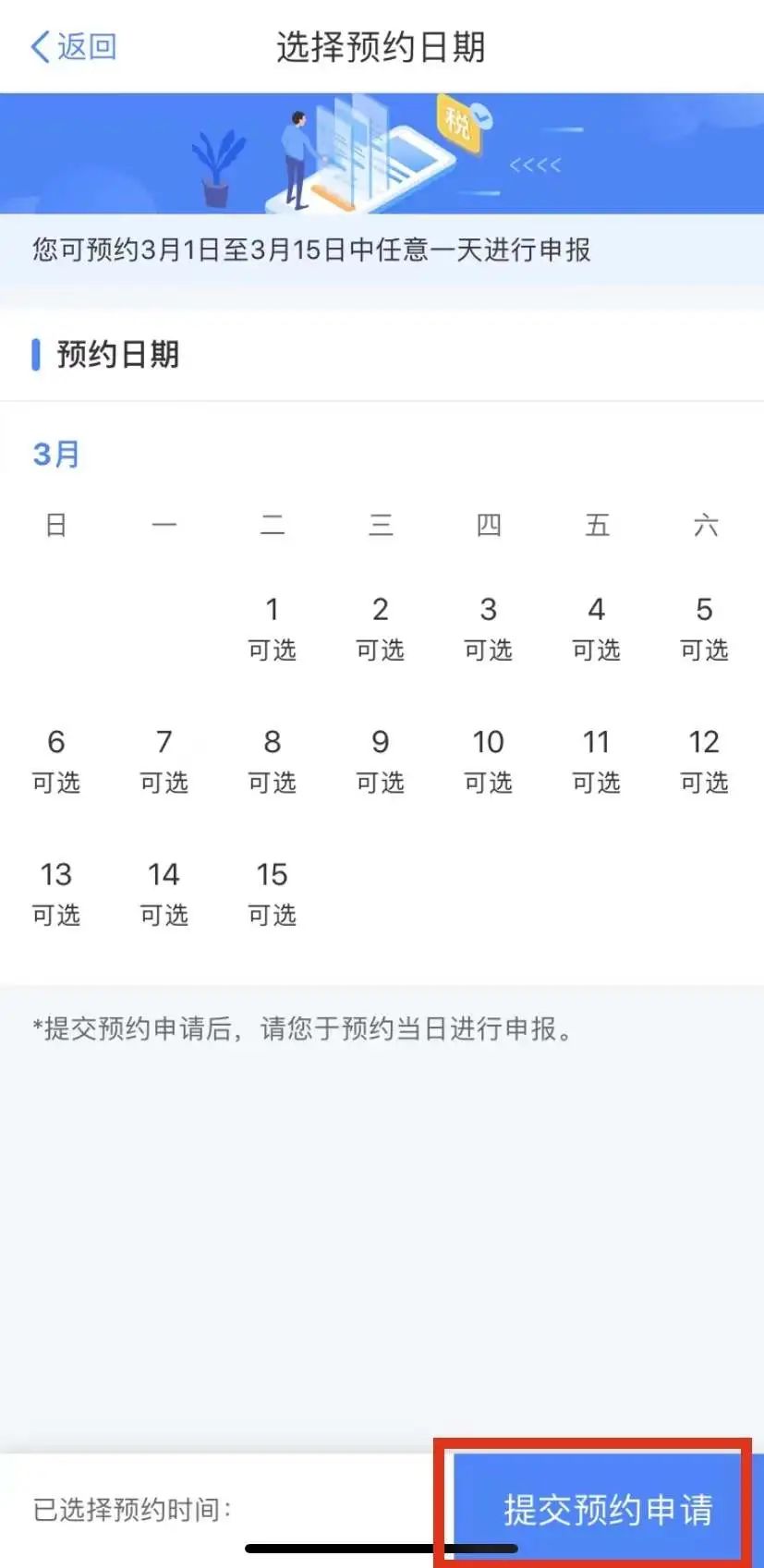Image resolution: width=764 pixels, height=1568 pixels.
Task: Choose the 10th on the calendar
Action: click(488, 761)
